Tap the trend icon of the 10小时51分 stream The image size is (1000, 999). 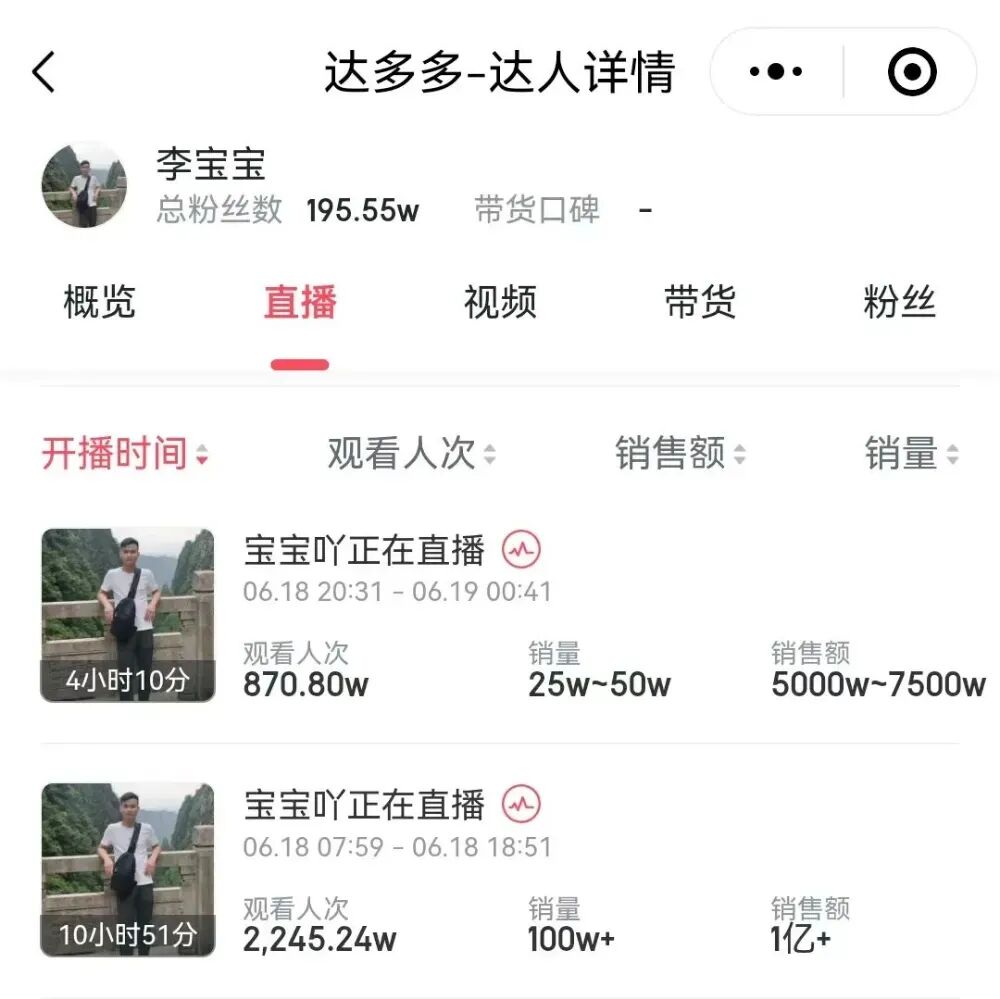[x=521, y=804]
